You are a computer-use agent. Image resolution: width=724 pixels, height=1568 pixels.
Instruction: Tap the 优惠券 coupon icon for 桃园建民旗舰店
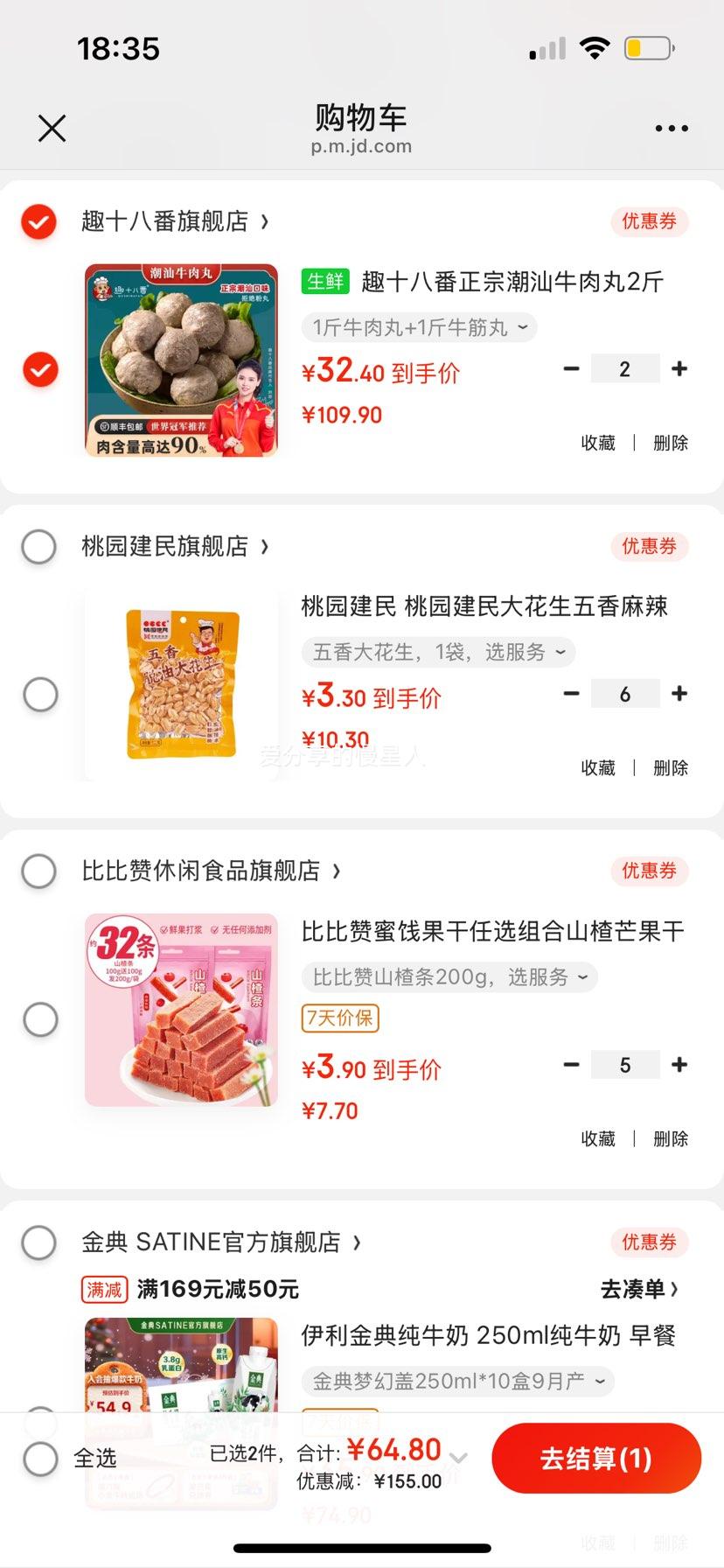(648, 547)
